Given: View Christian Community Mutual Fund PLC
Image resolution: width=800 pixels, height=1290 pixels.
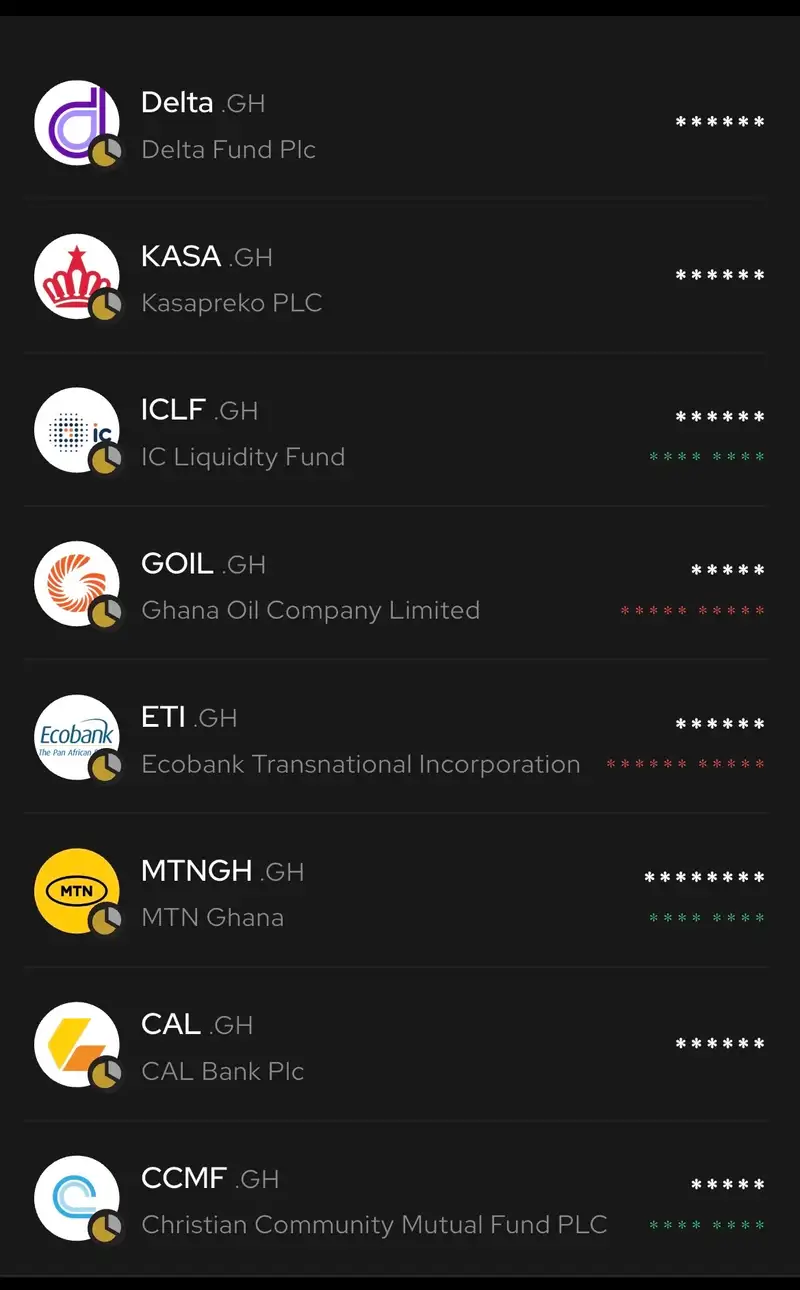Looking at the screenshot, I should 400,1198.
